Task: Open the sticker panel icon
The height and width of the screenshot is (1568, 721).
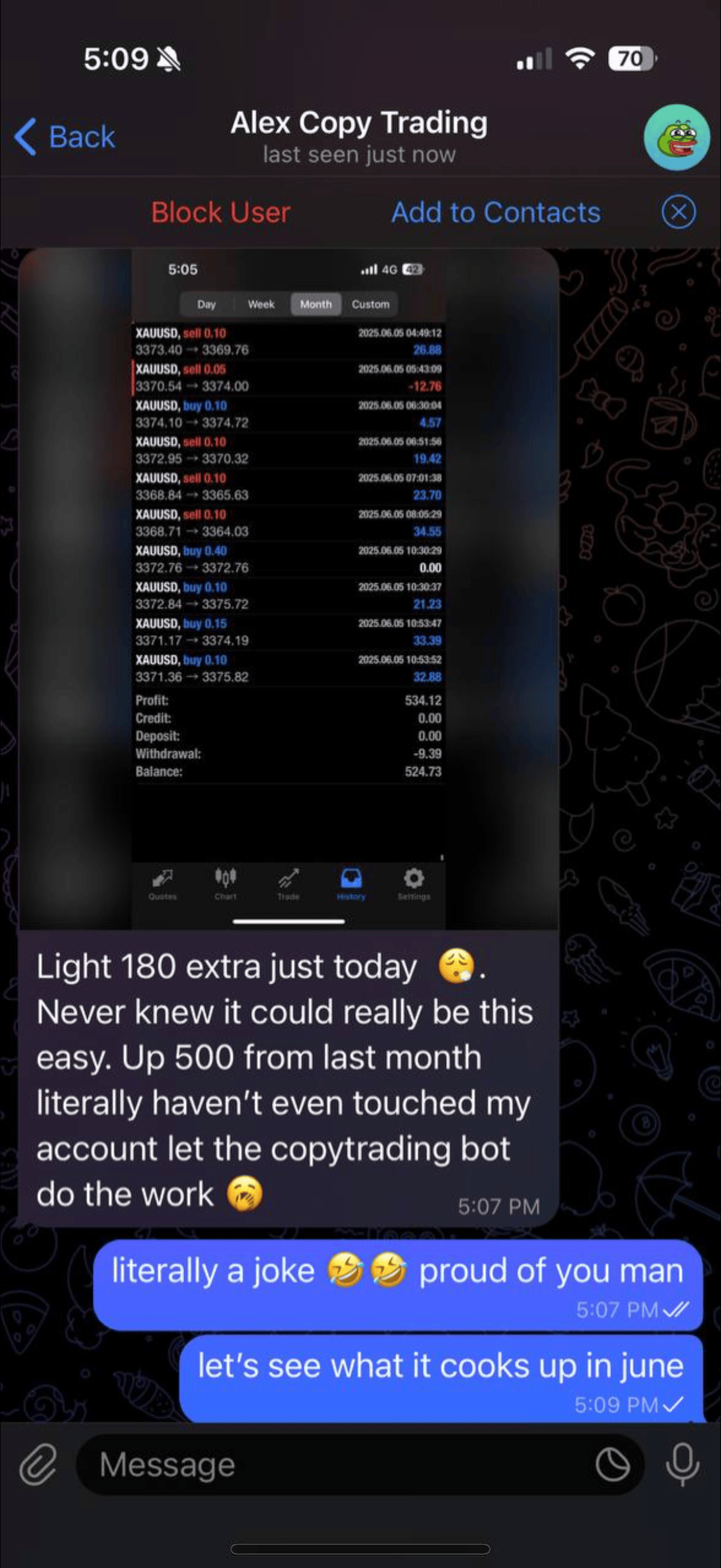Action: pyautogui.click(x=612, y=1465)
